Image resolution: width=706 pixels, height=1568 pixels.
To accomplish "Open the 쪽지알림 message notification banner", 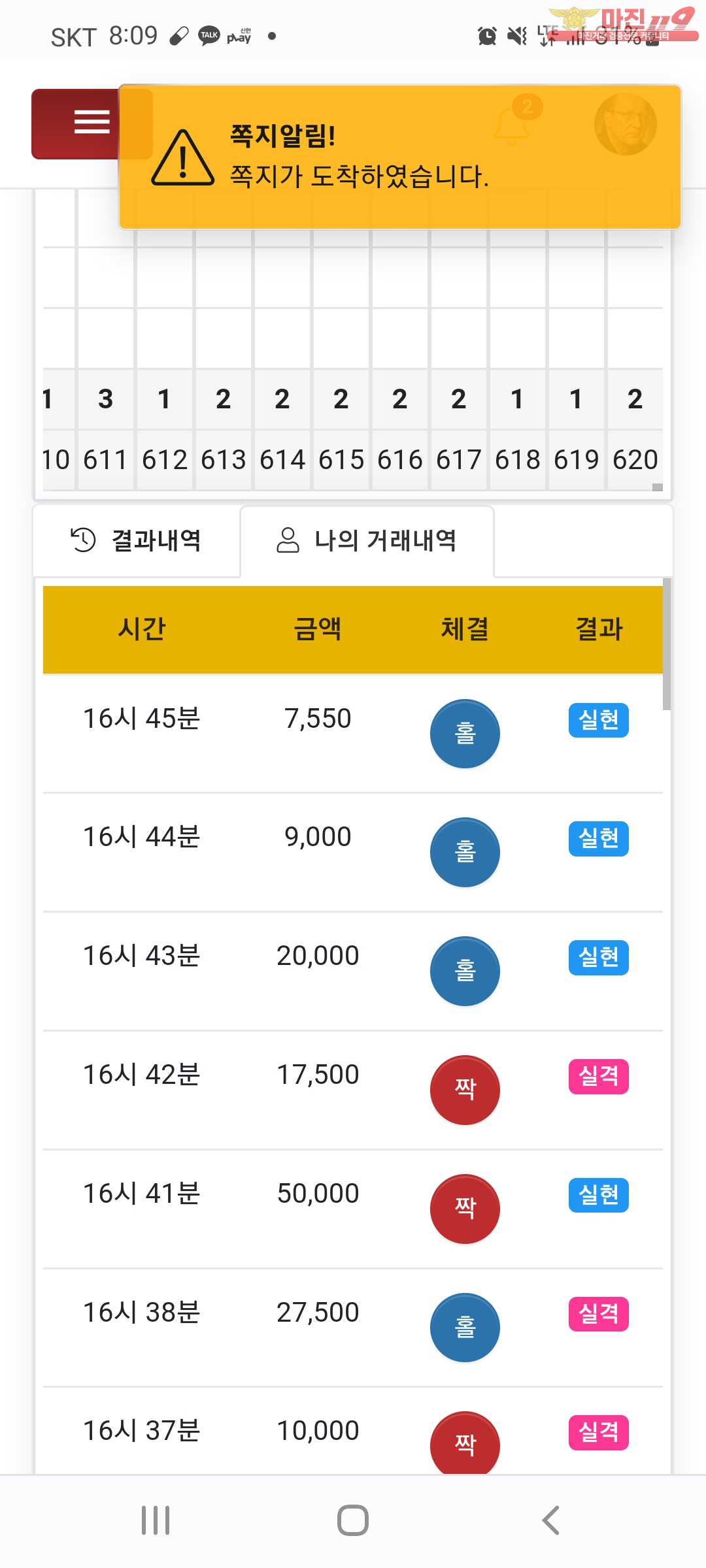I will 399,157.
